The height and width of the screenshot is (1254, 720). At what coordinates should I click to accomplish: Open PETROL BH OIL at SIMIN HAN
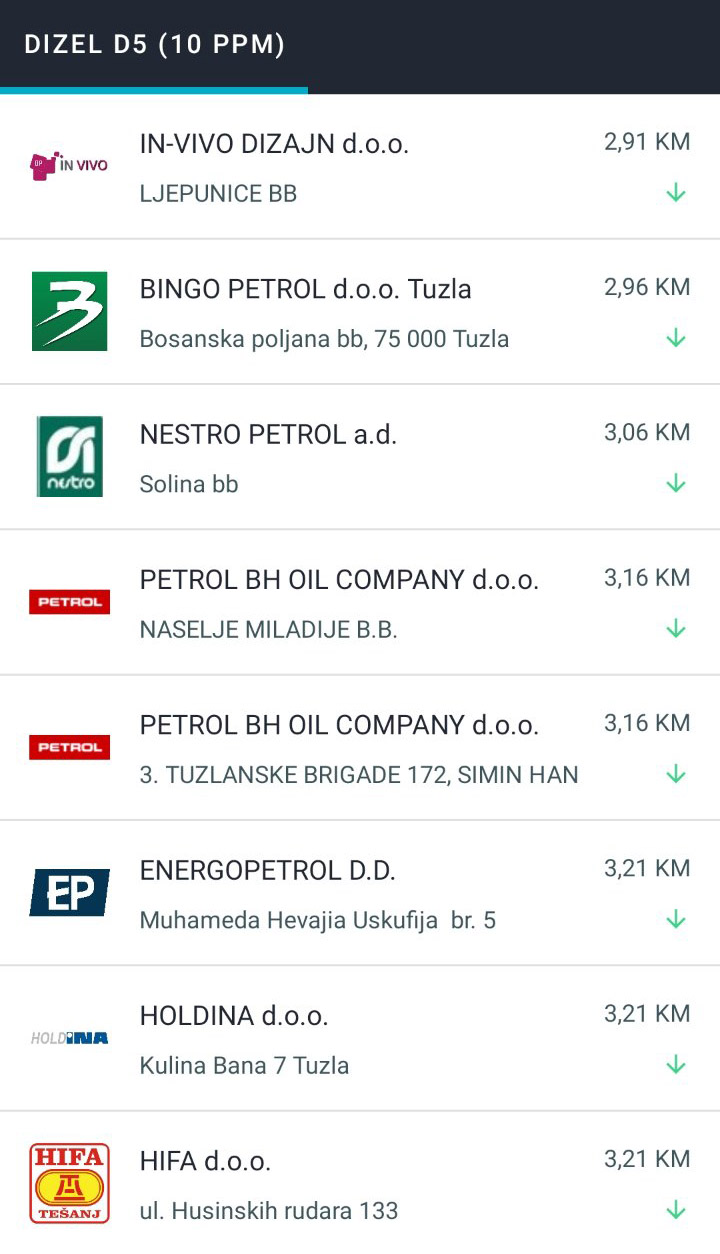tap(360, 748)
